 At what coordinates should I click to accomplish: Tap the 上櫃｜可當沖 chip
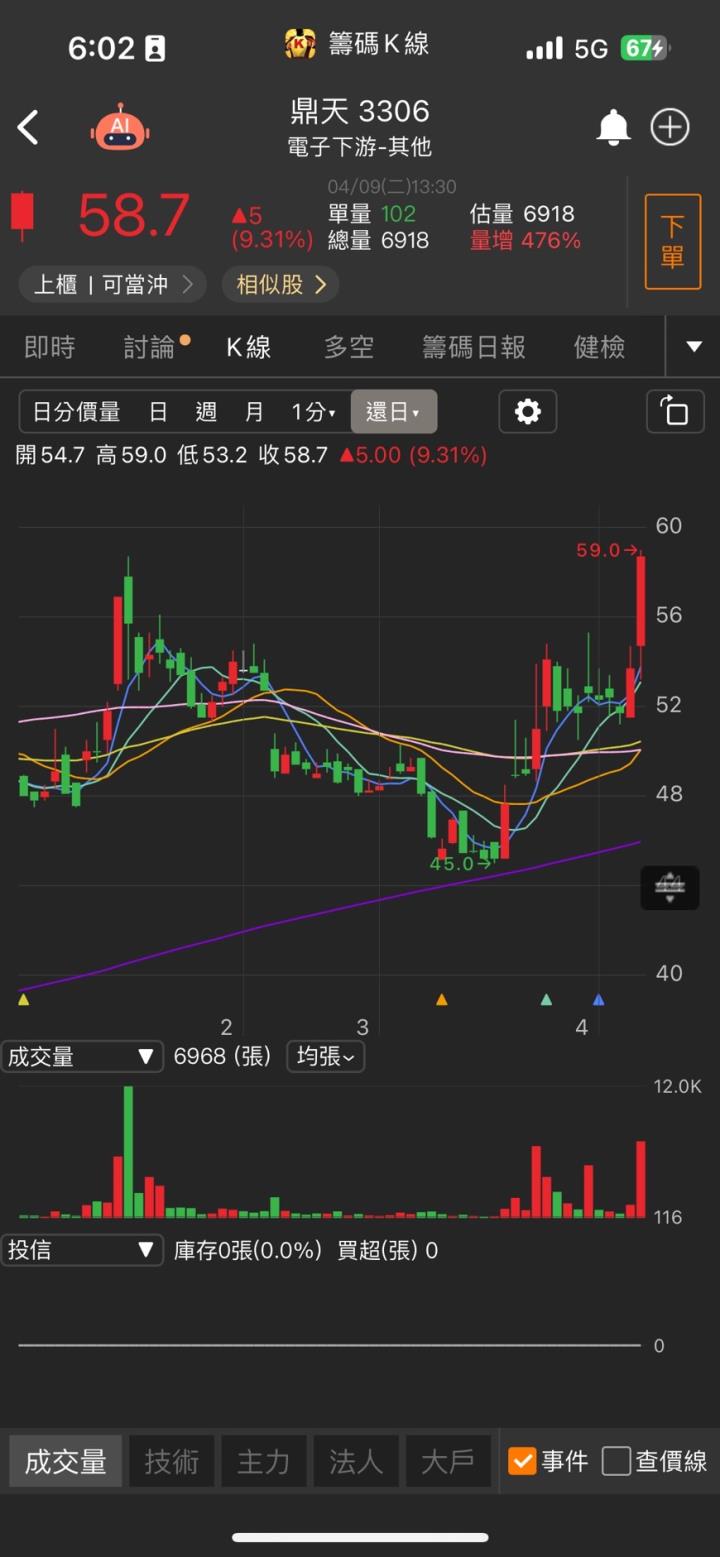pos(113,285)
